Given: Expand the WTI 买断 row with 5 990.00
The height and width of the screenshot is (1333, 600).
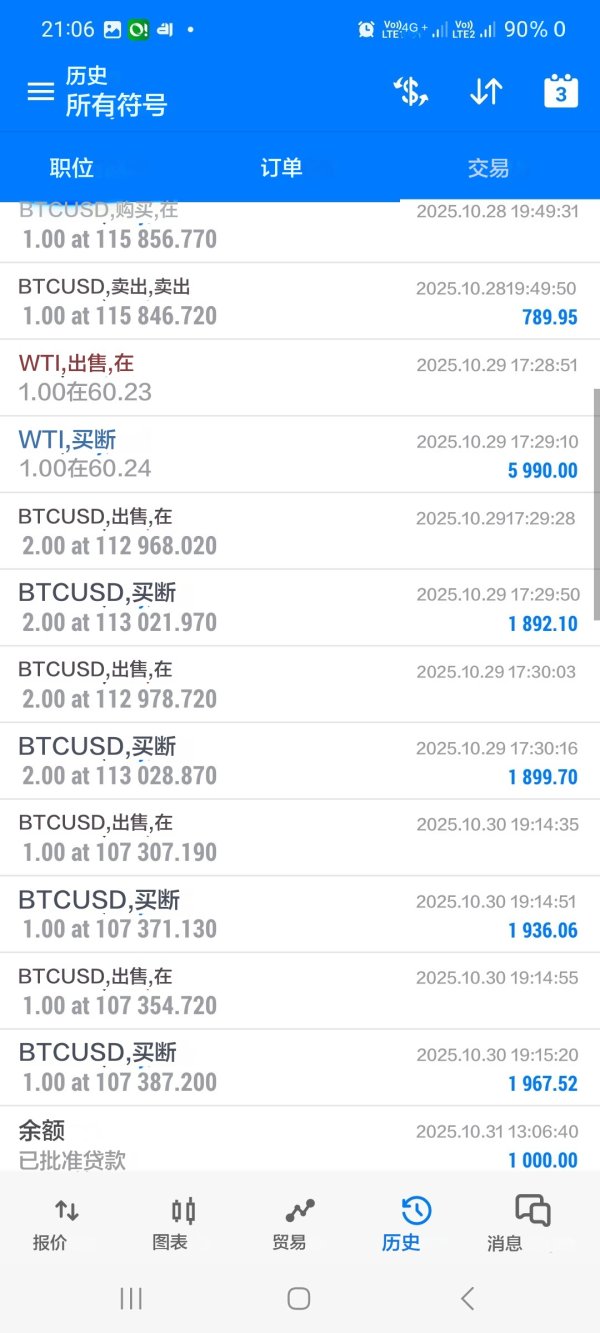Looking at the screenshot, I should click(x=298, y=454).
